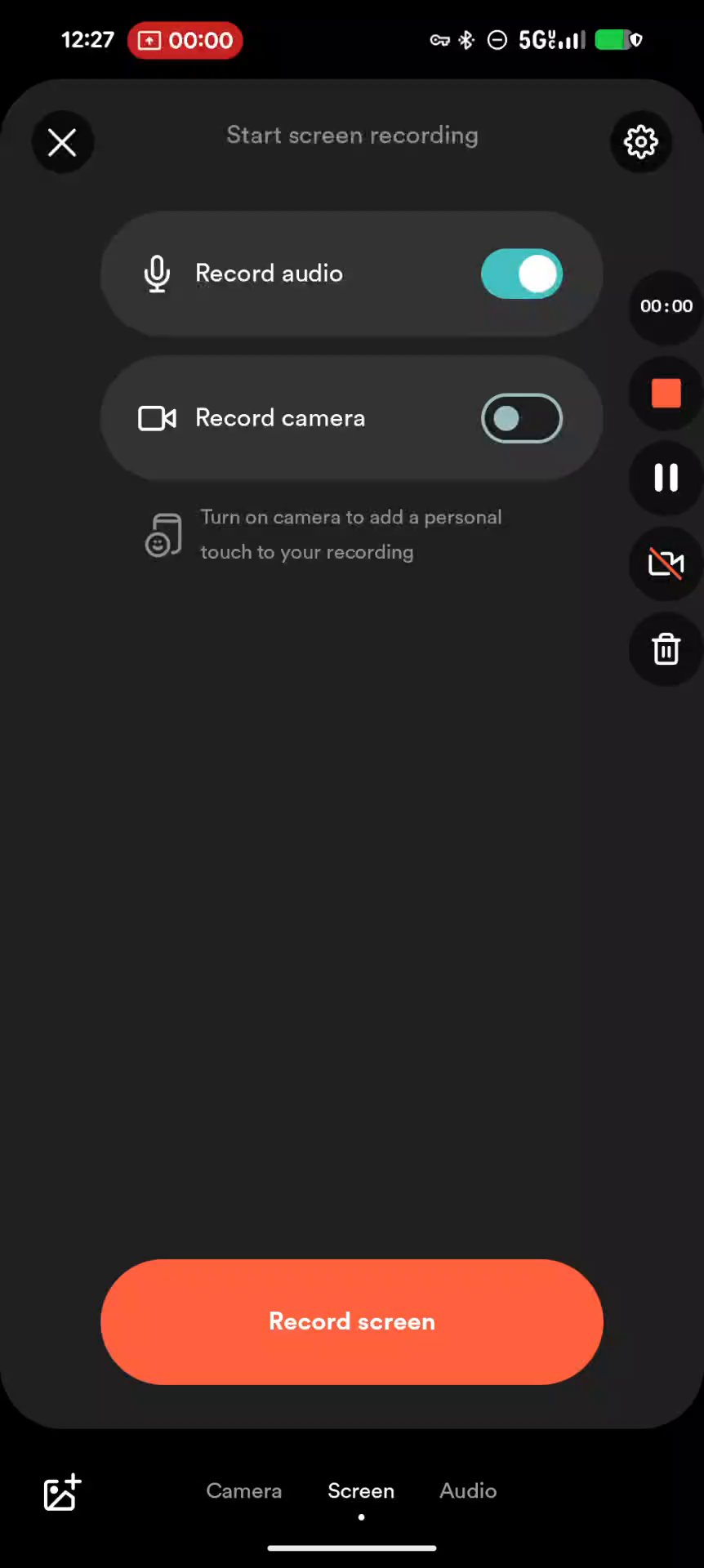Viewport: 704px width, 1568px height.
Task: Open the add media from gallery icon
Action: pyautogui.click(x=62, y=1492)
